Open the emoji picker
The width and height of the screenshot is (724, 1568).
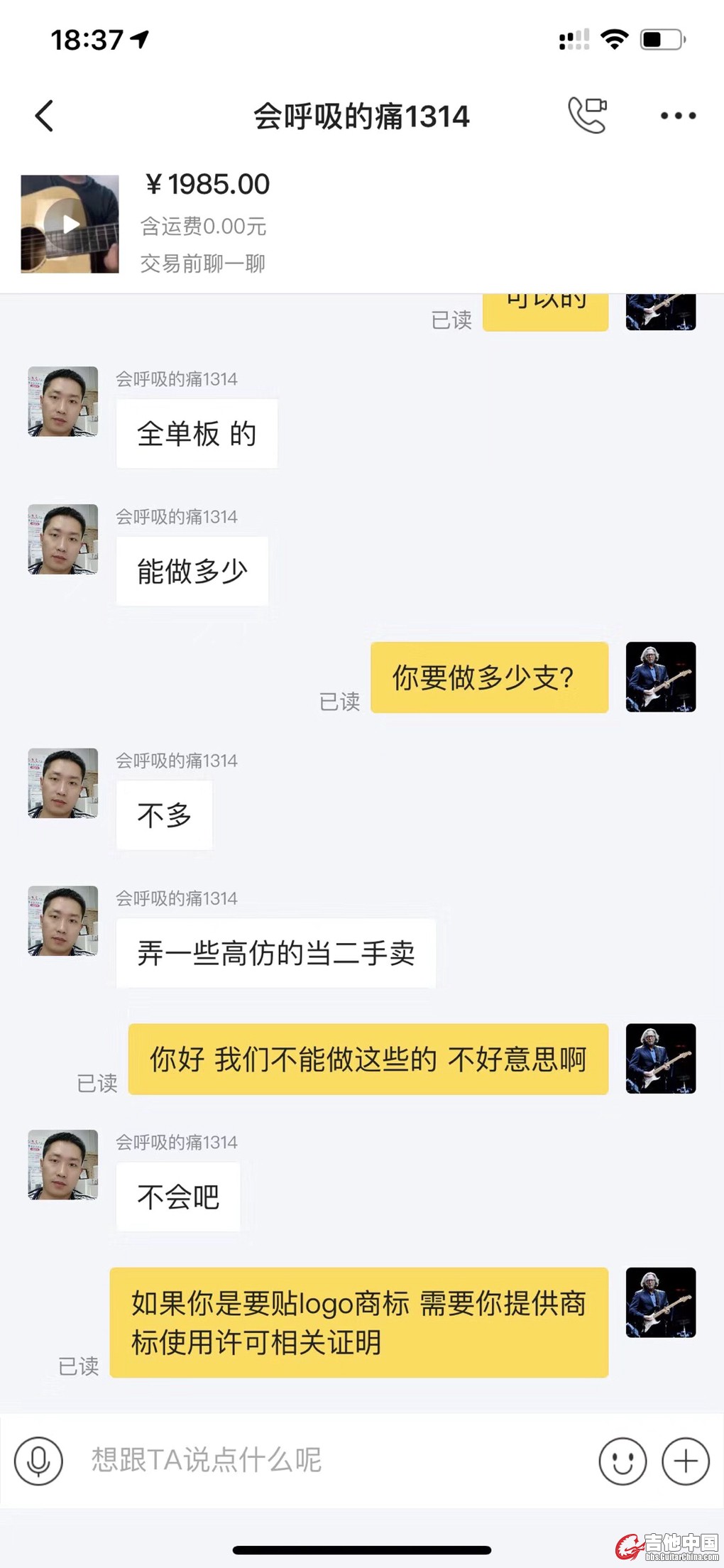pos(622,1461)
